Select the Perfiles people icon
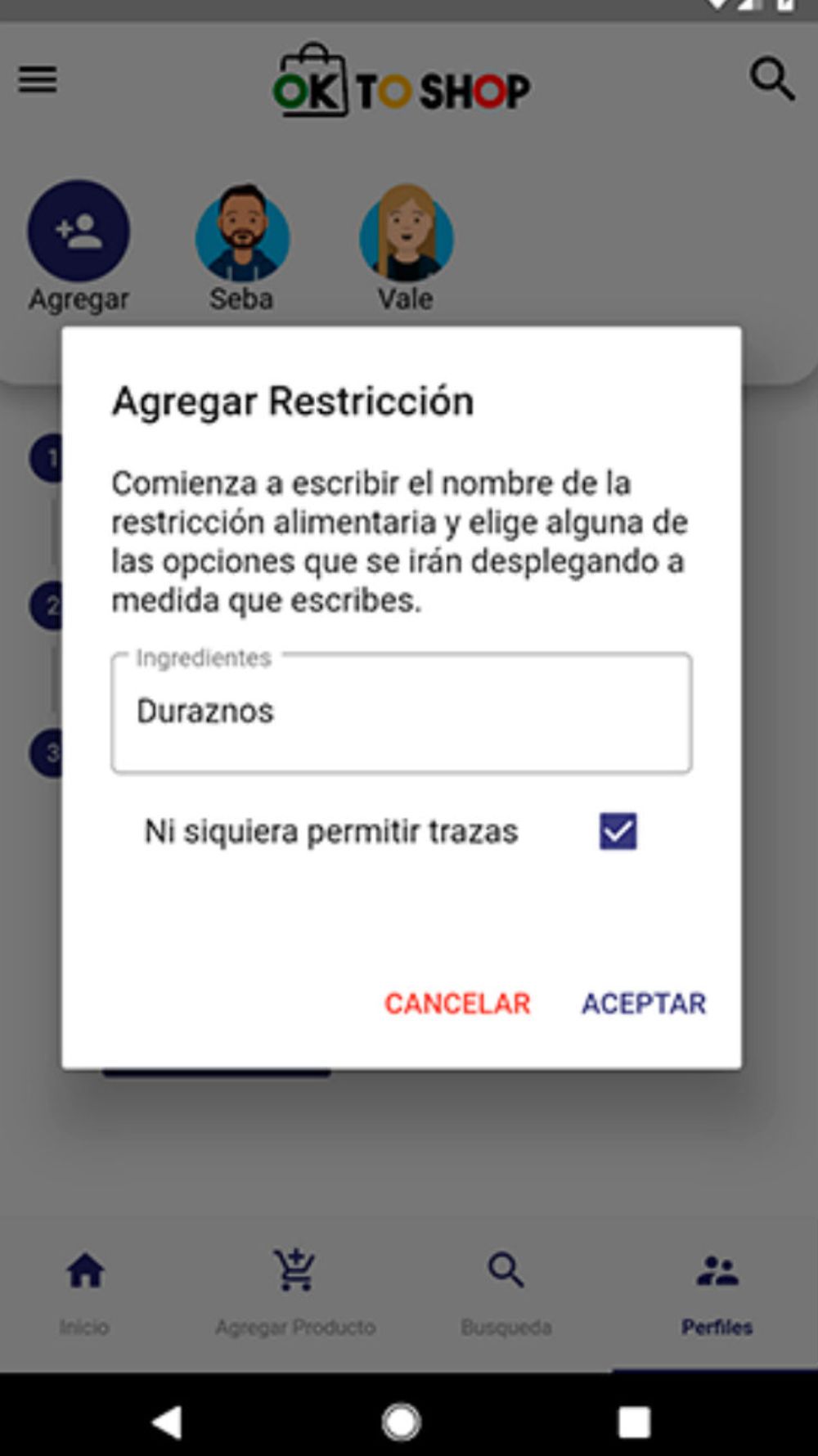Screen dimensions: 818x1456 (717, 1270)
